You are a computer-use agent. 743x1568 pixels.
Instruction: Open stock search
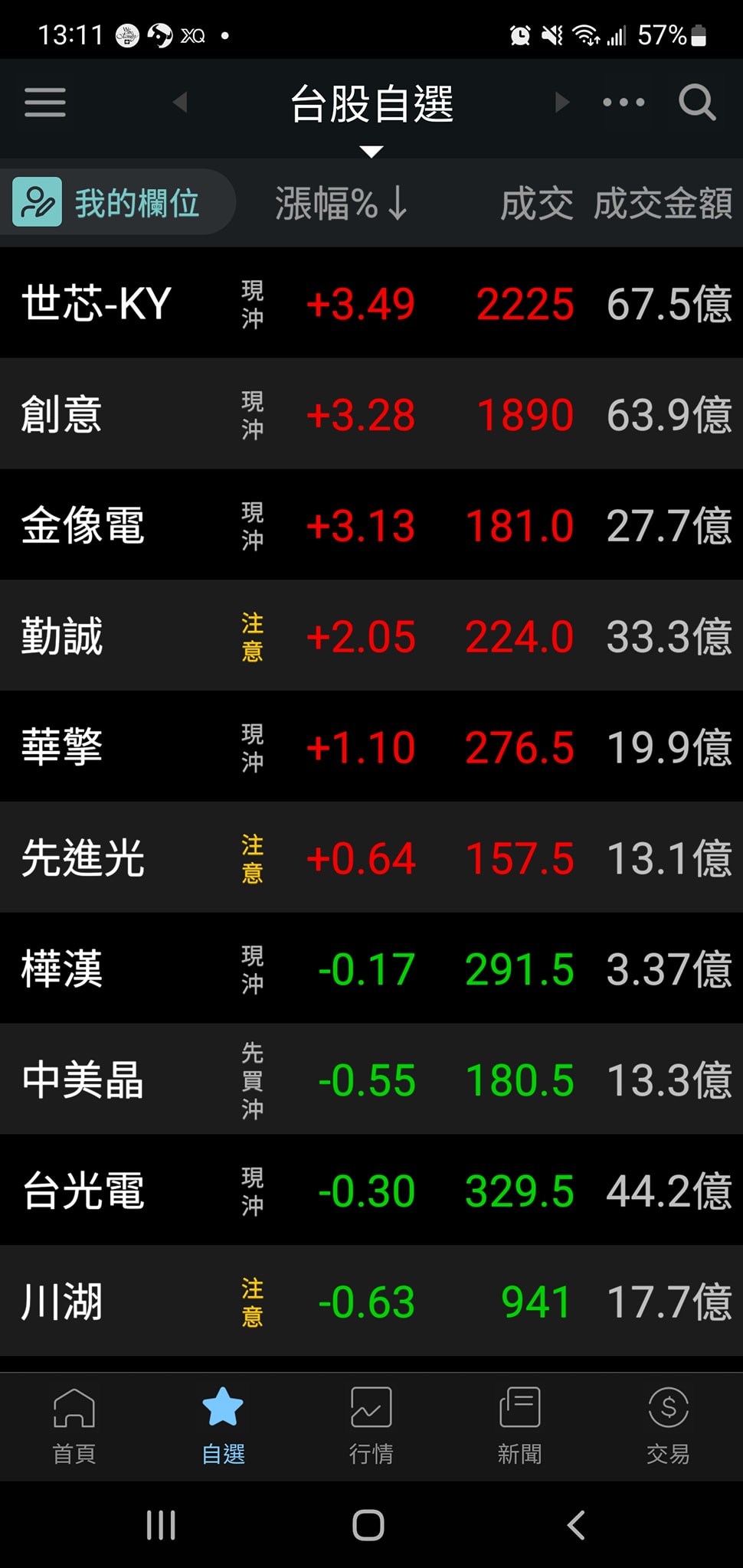[696, 102]
